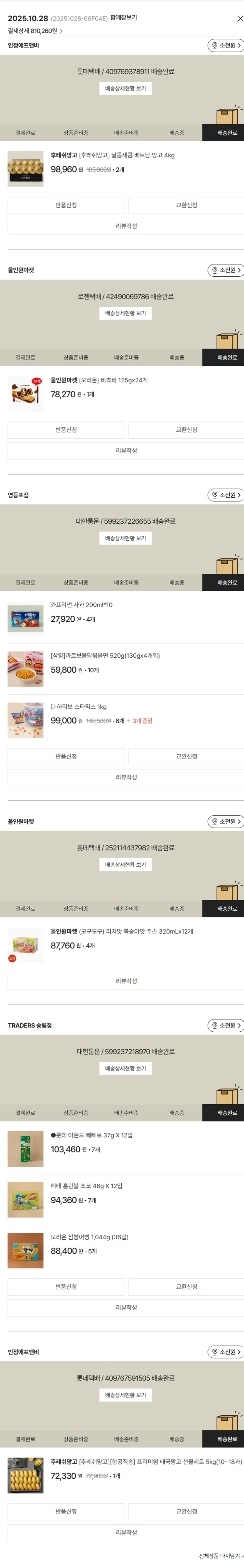Open the 카프리썬 사과 200ml*10 product
The width and height of the screenshot is (244, 1568).
[82, 605]
